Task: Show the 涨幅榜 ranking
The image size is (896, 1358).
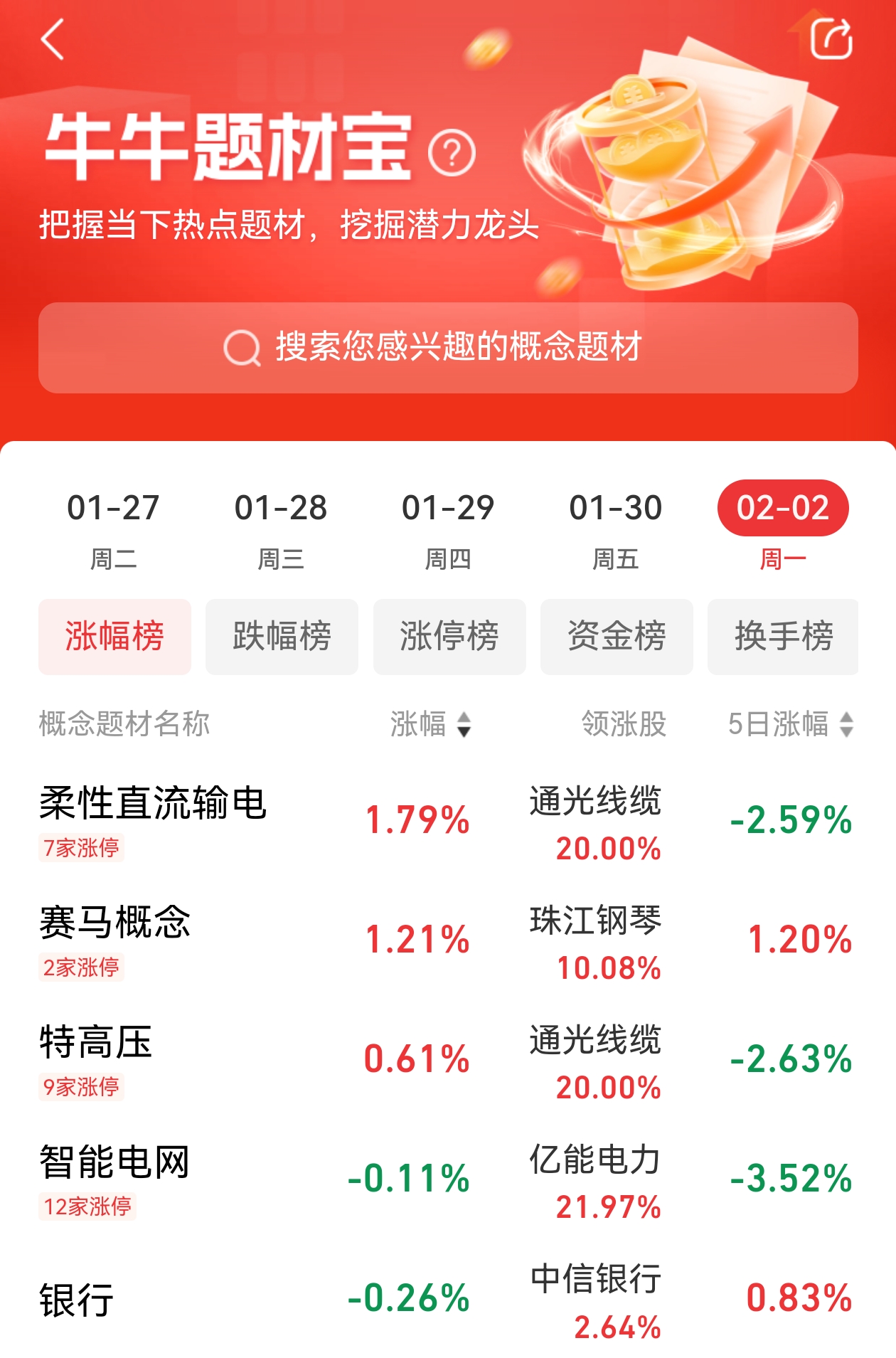Action: pyautogui.click(x=114, y=636)
